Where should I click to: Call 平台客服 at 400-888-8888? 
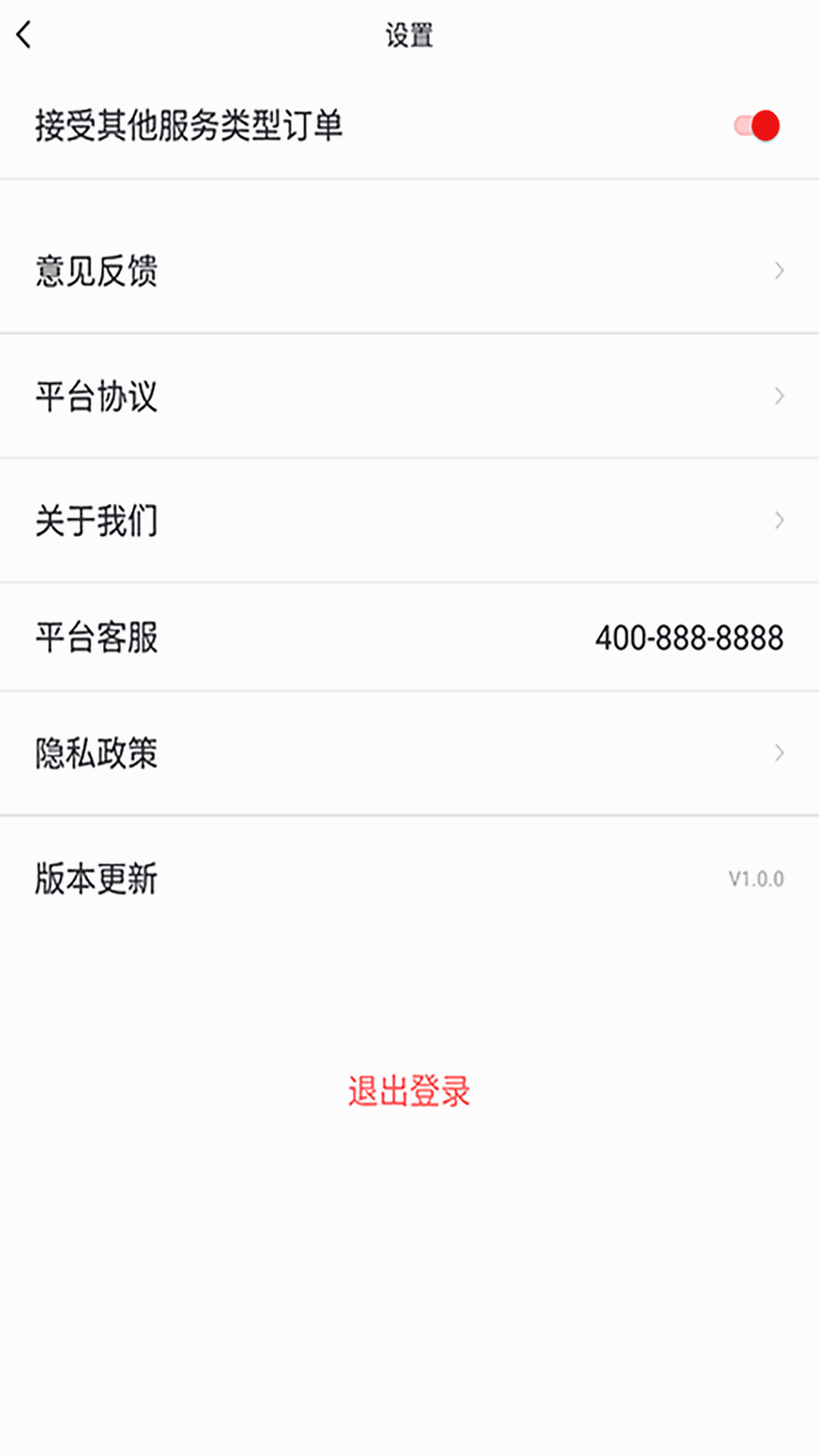click(689, 638)
